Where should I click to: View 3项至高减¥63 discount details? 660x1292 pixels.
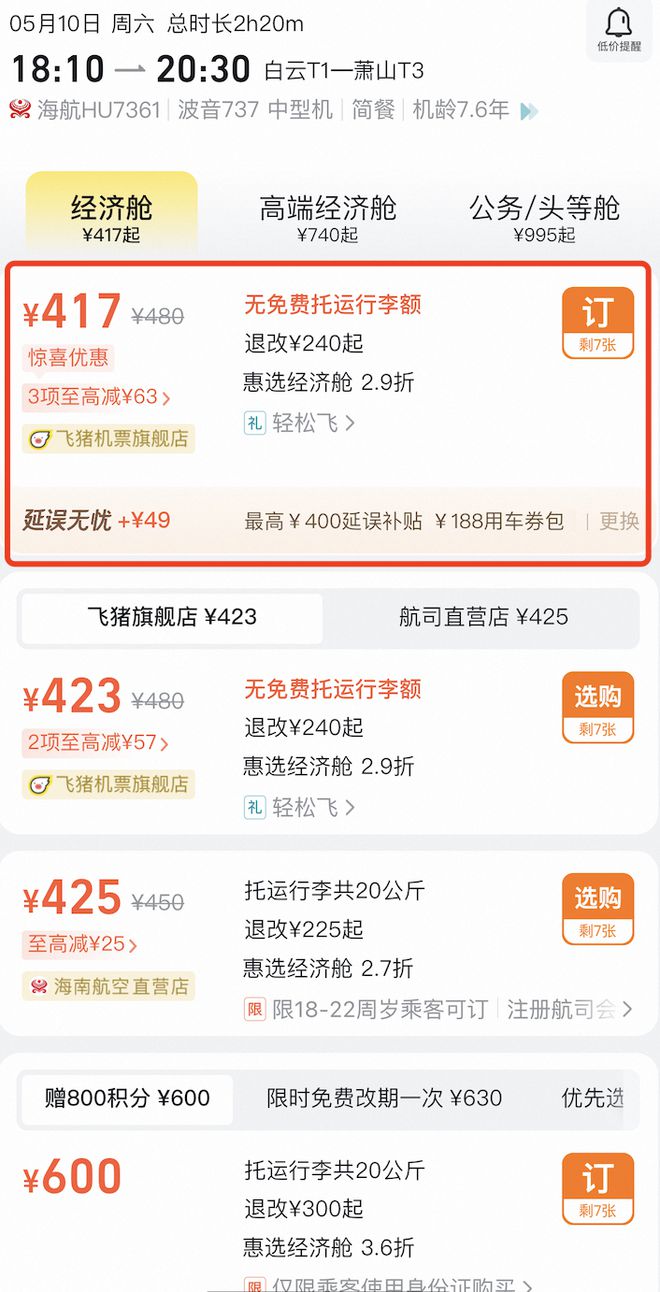pos(97,397)
